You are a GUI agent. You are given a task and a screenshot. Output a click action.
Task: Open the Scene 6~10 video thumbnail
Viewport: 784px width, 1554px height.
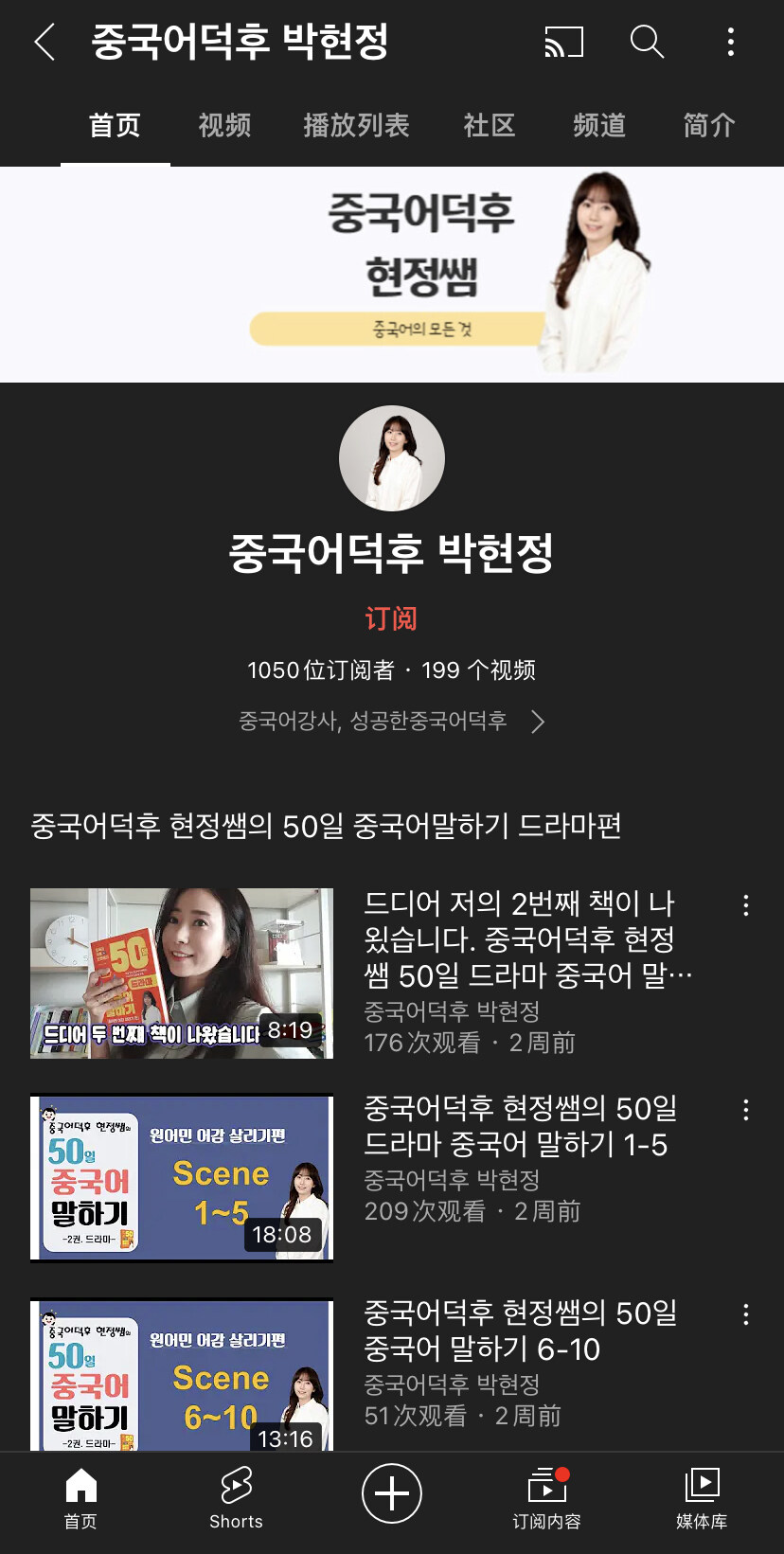[182, 1375]
